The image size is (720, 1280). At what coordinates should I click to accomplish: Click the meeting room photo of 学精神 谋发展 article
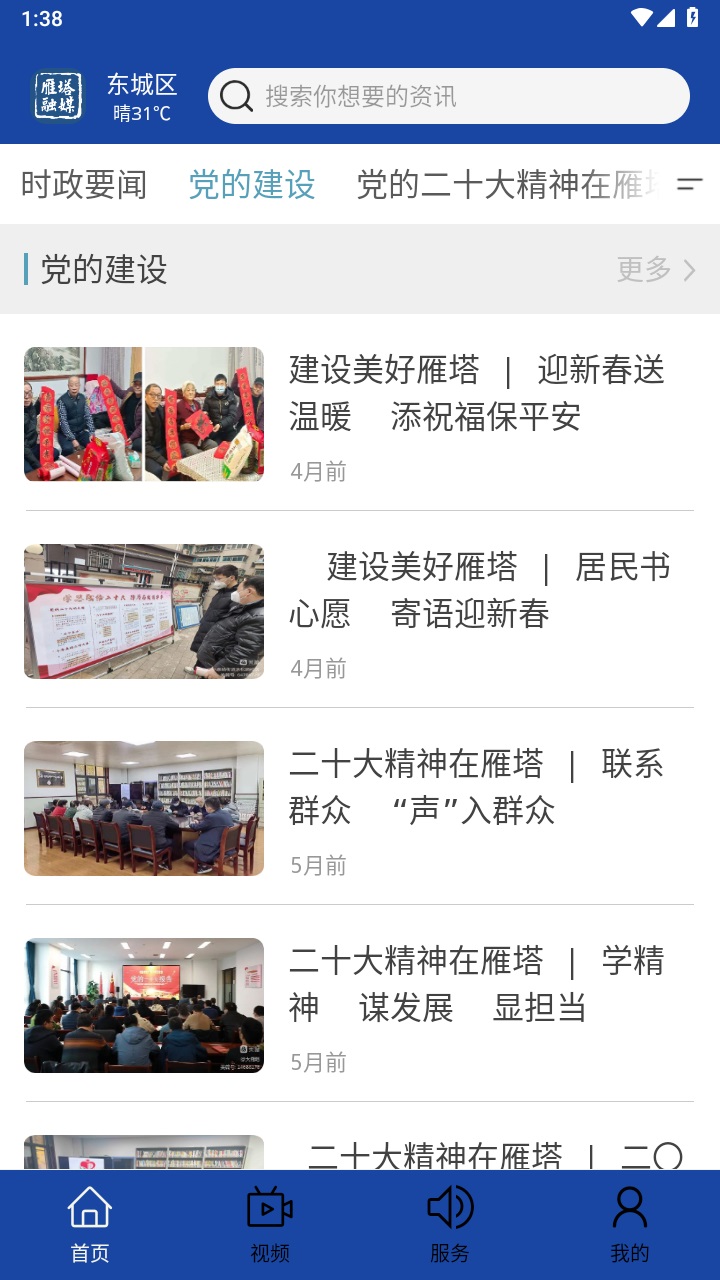tap(143, 1005)
